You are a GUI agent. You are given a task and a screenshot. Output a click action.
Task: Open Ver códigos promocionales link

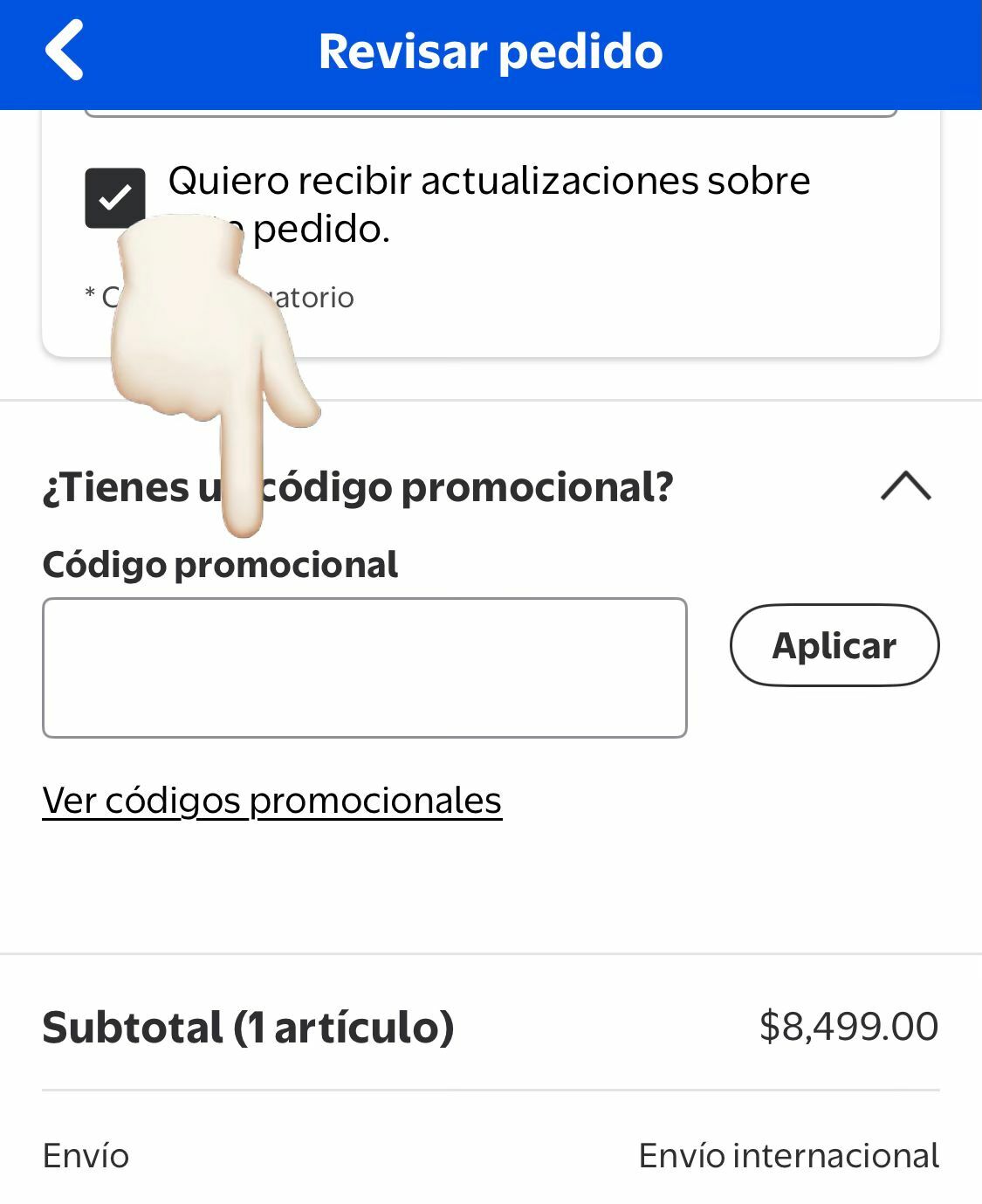point(271,800)
